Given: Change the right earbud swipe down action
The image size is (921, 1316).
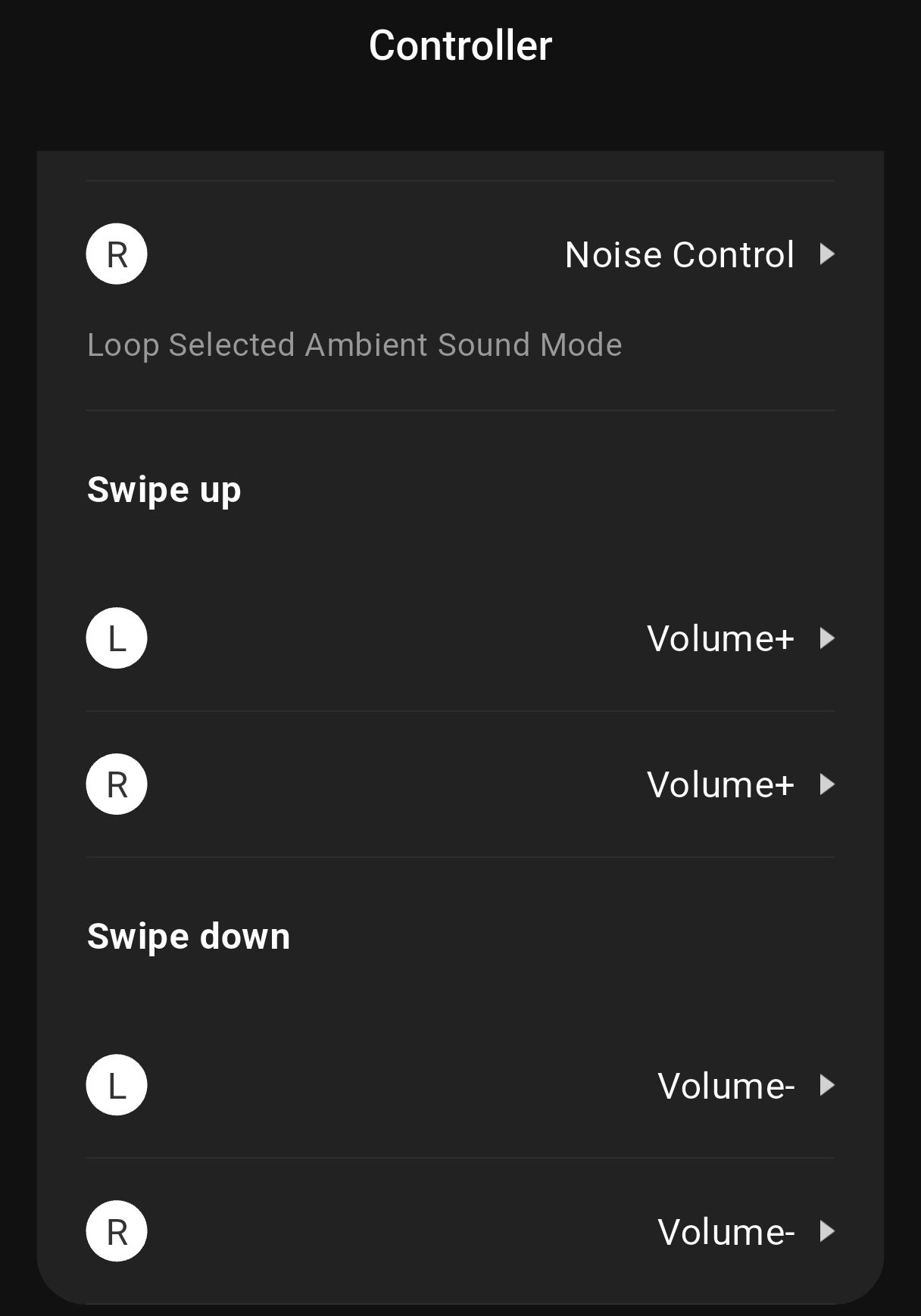Looking at the screenshot, I should pos(744,1232).
